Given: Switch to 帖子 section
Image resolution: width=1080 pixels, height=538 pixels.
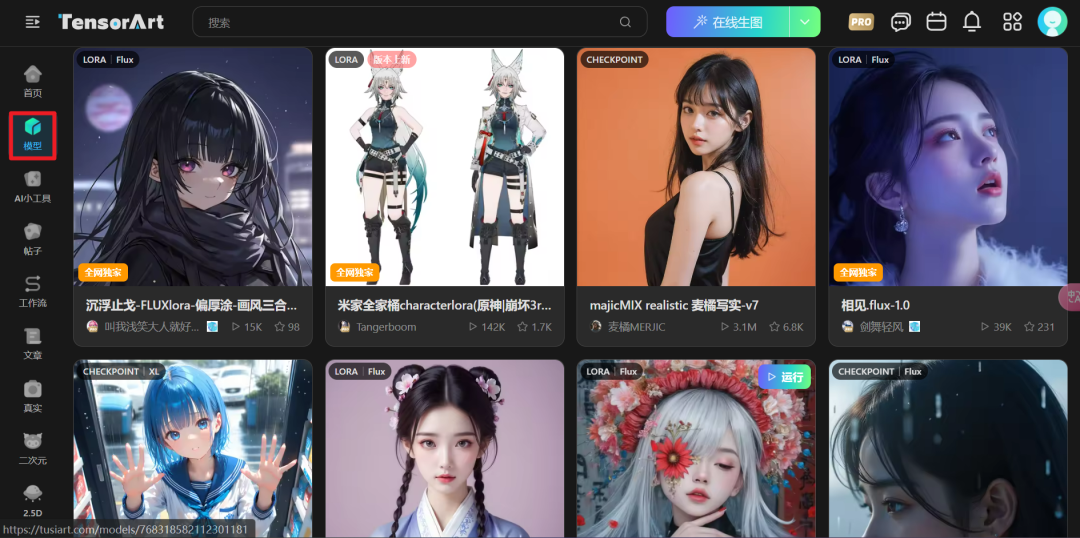Looking at the screenshot, I should tap(33, 240).
